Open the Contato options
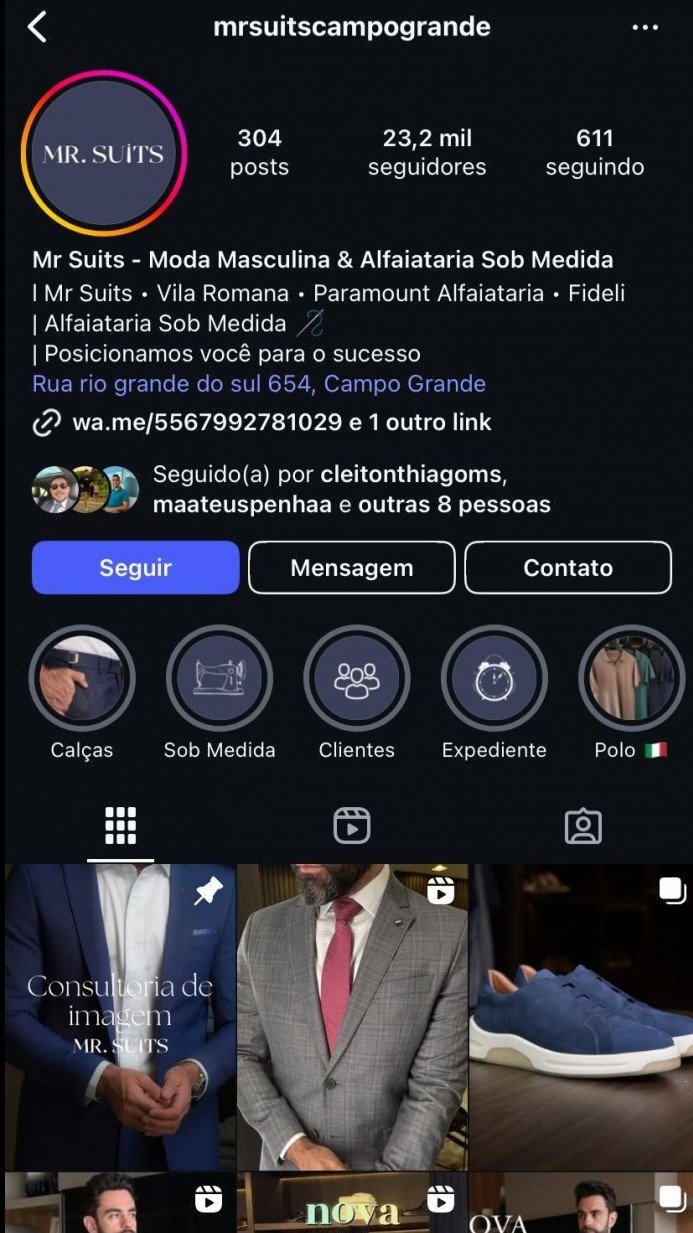Screen dimensions: 693x1233 pos(567,568)
